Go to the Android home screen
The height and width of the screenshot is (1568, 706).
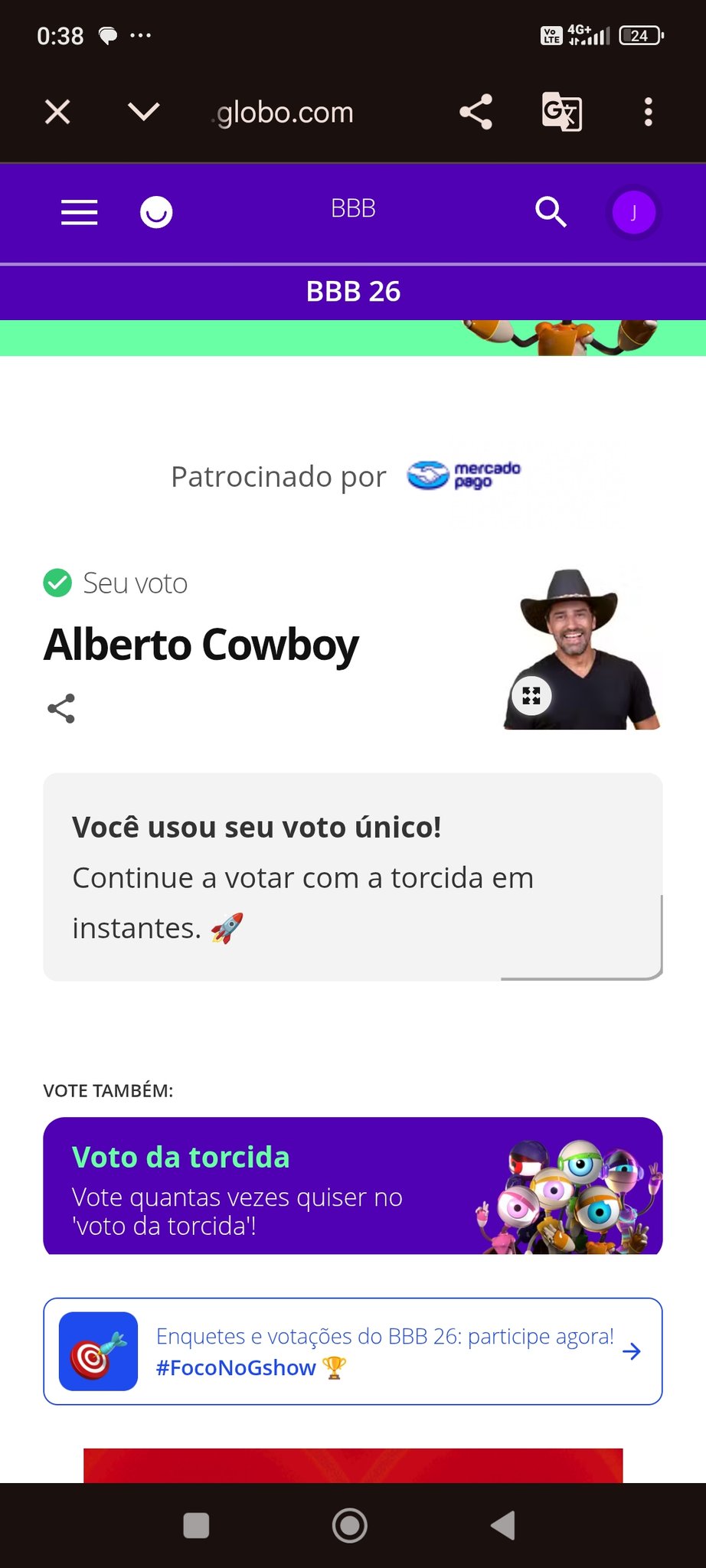click(350, 1525)
